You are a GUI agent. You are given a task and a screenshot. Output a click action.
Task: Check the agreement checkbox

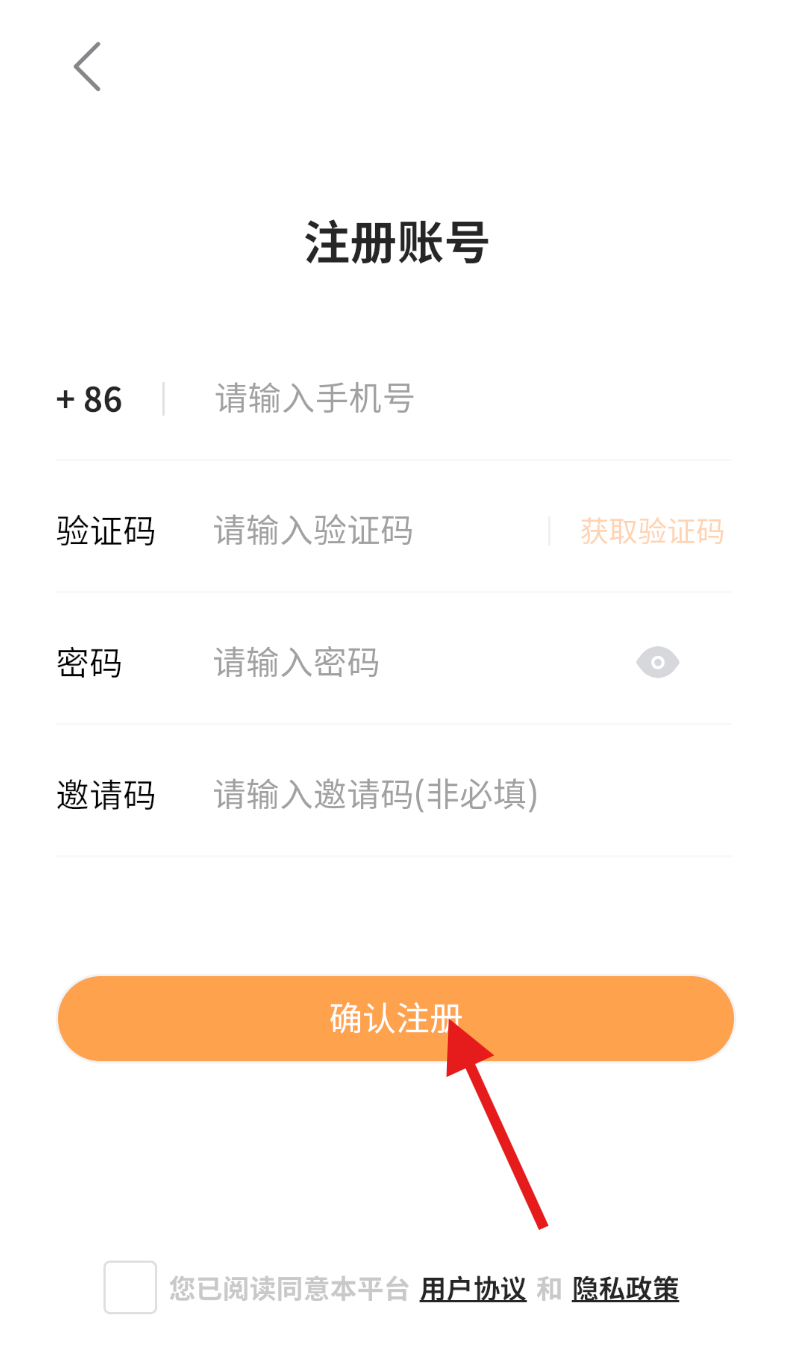(x=130, y=1287)
